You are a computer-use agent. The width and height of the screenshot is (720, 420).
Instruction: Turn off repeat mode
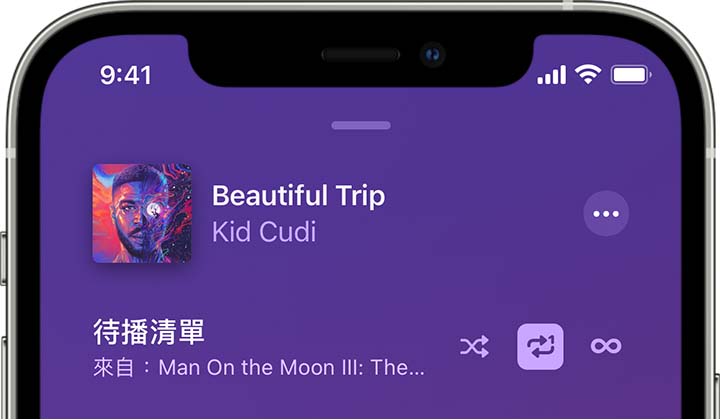pos(540,347)
